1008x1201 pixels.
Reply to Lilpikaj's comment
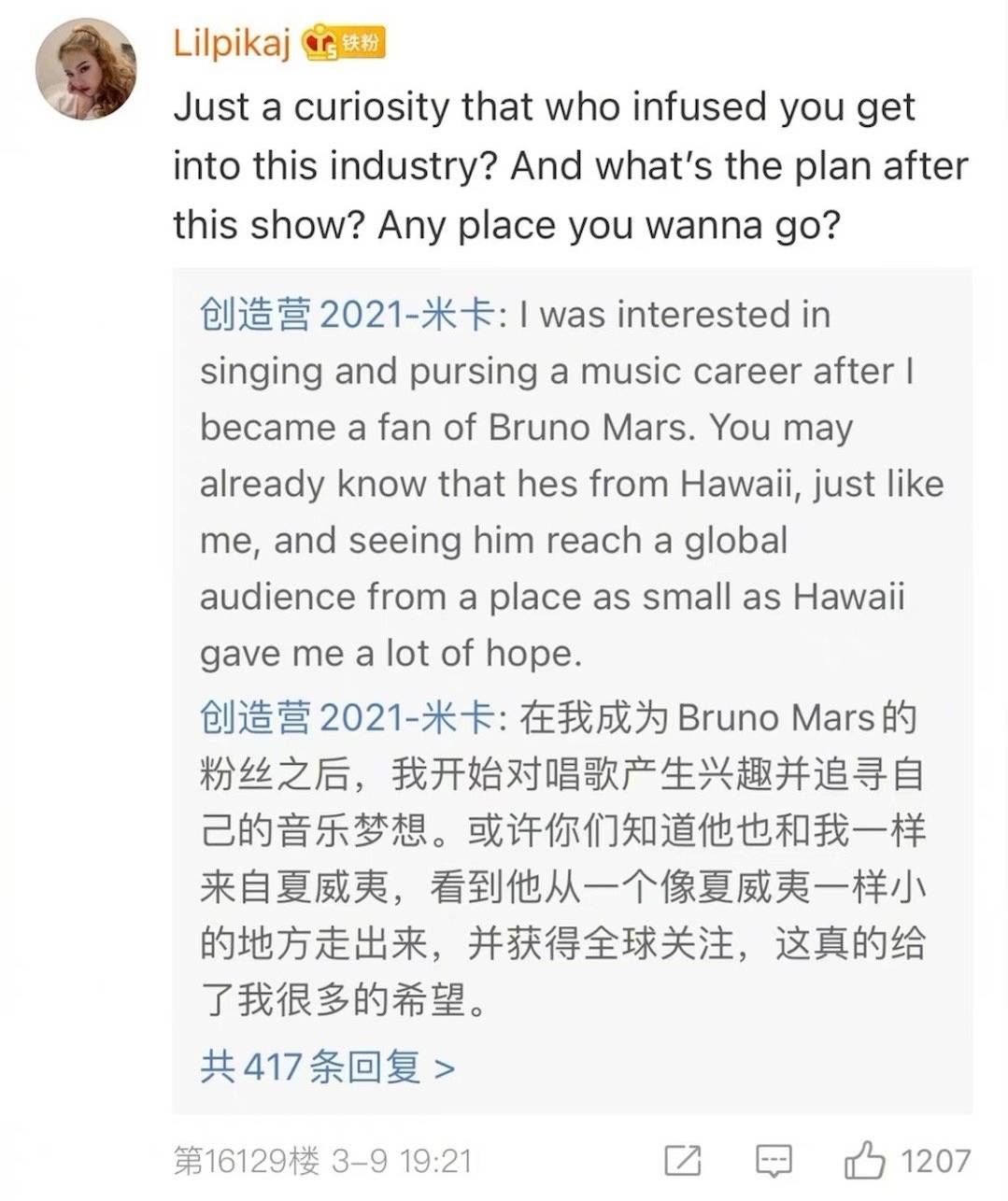774,1161
